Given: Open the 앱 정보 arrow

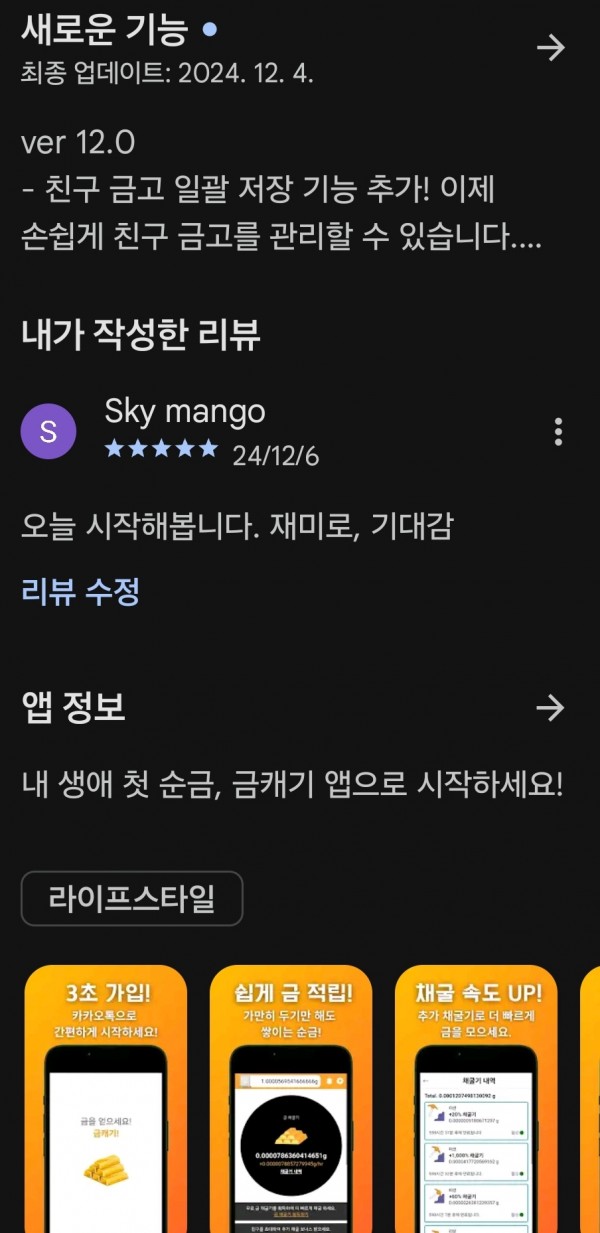Looking at the screenshot, I should (x=551, y=709).
